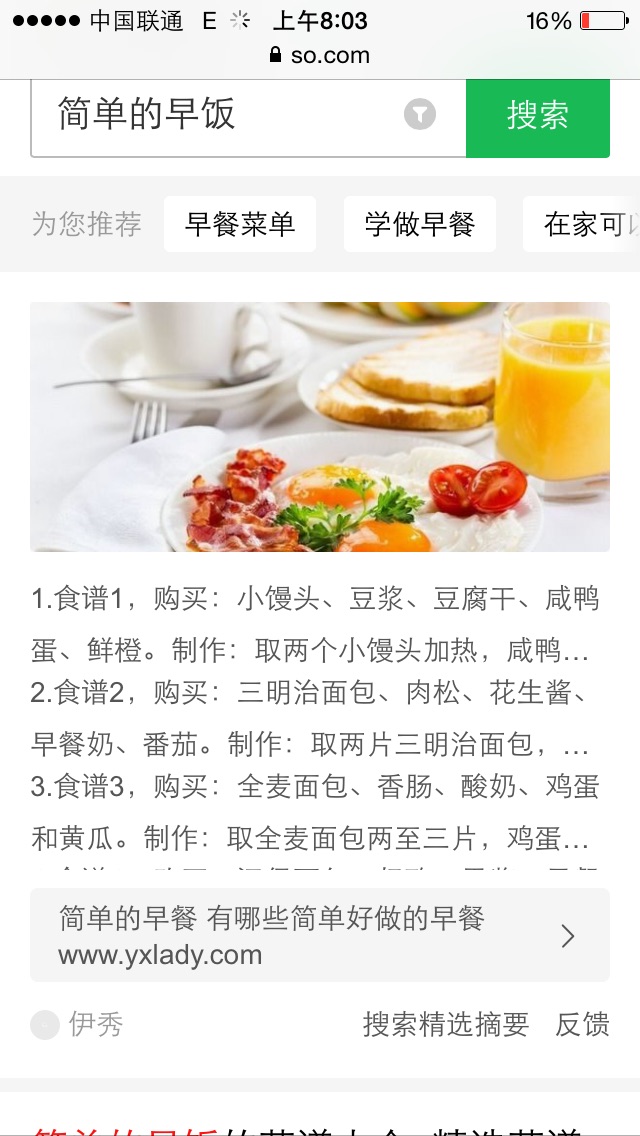The image size is (640, 1136).
Task: Tap 反馈 to send feedback
Action: point(582,1024)
